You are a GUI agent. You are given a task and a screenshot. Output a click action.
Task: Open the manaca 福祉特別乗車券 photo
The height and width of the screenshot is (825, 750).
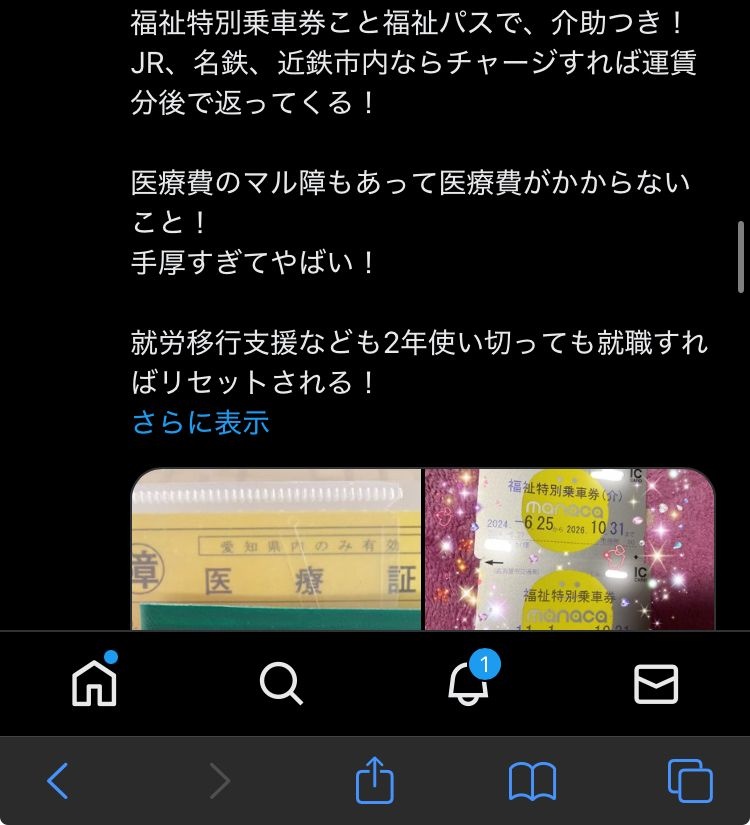pos(570,549)
